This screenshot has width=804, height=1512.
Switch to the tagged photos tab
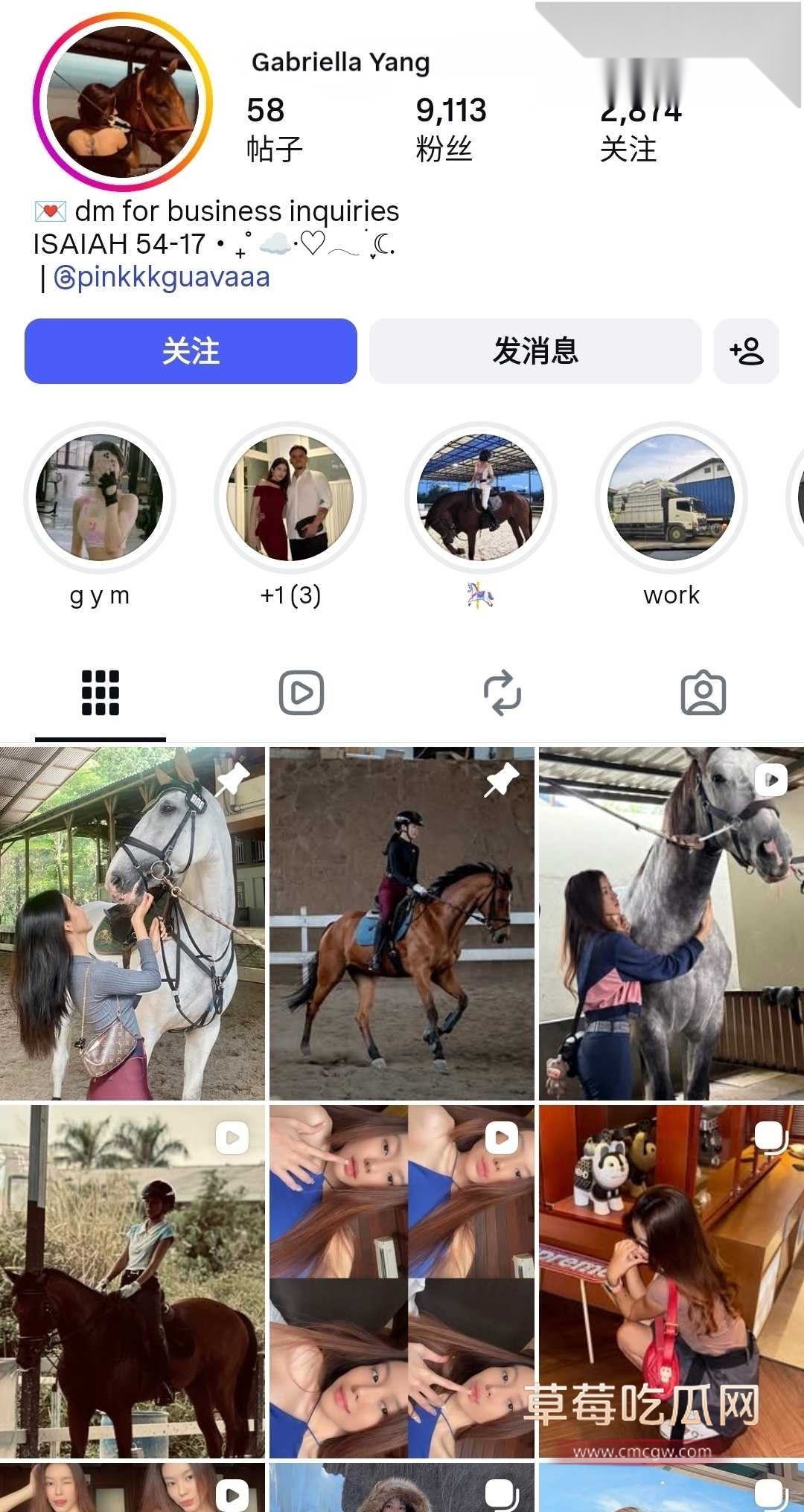point(703,693)
